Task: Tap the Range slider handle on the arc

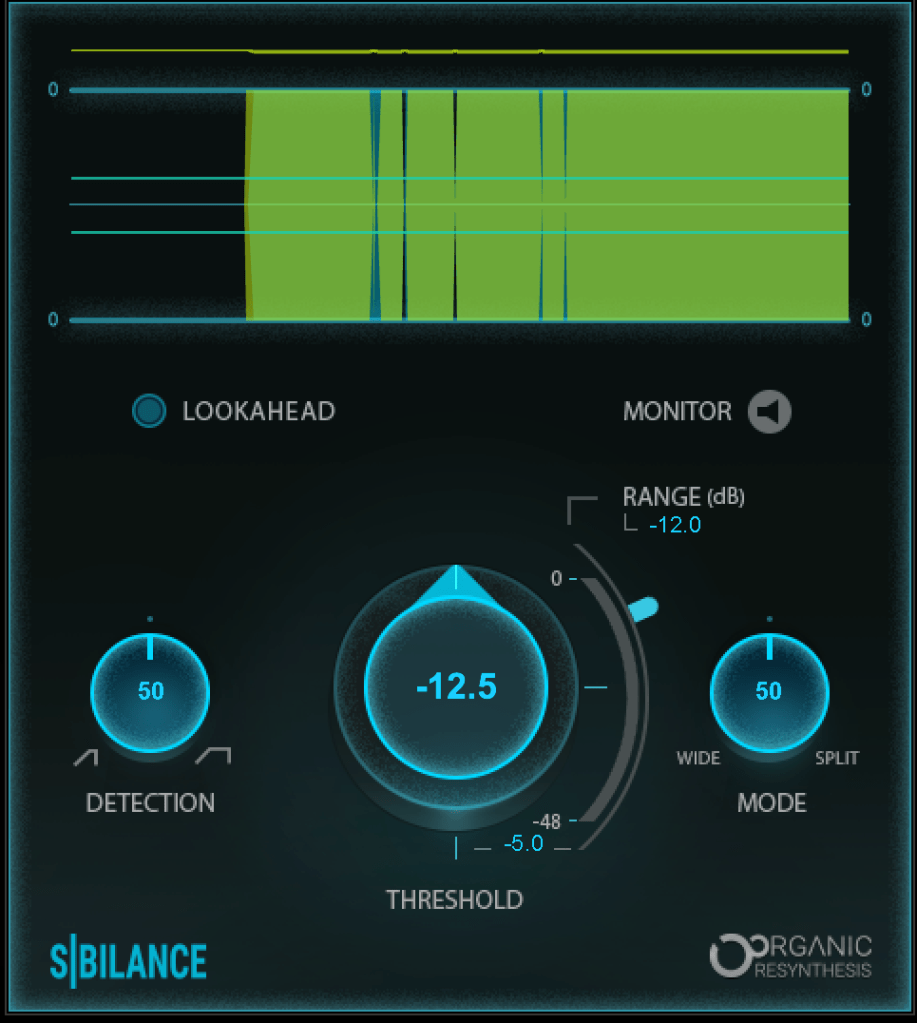Action: pos(643,607)
